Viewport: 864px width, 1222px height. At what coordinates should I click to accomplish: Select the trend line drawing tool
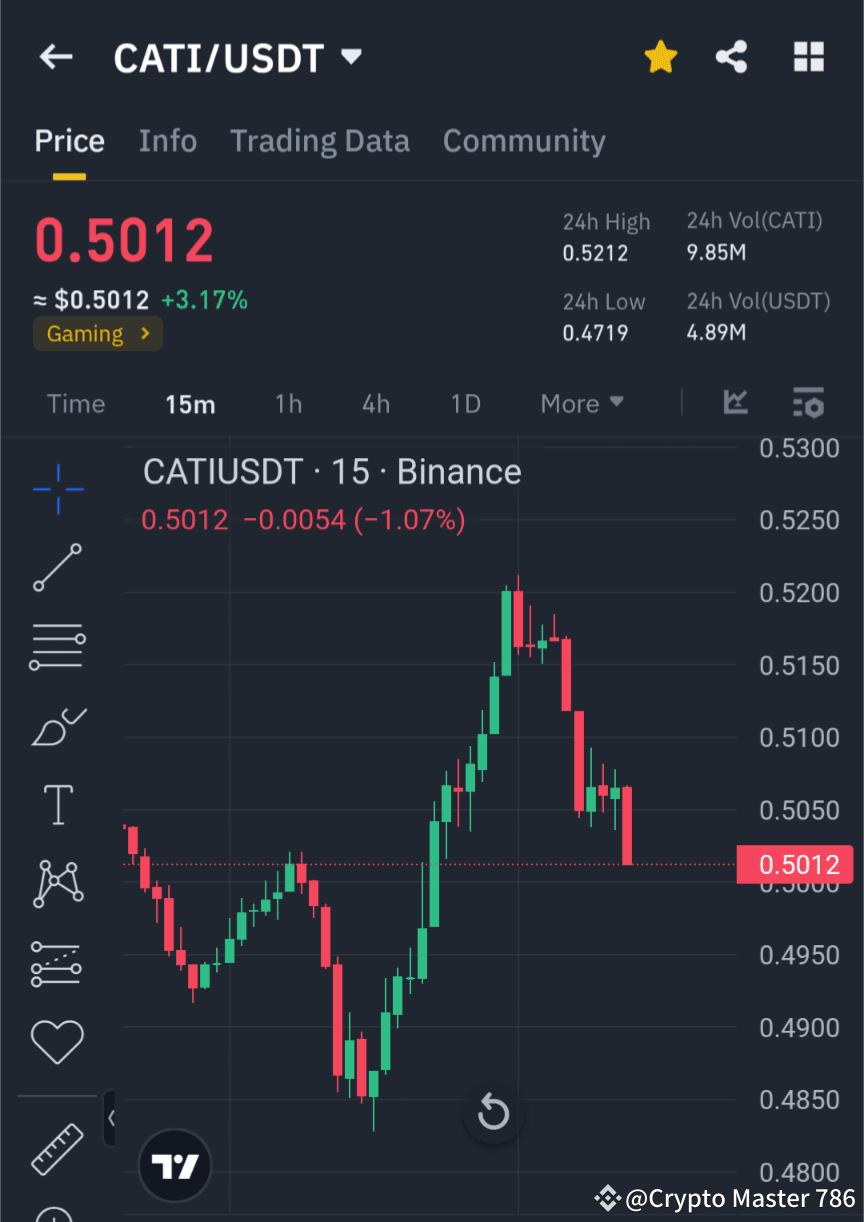pyautogui.click(x=57, y=568)
